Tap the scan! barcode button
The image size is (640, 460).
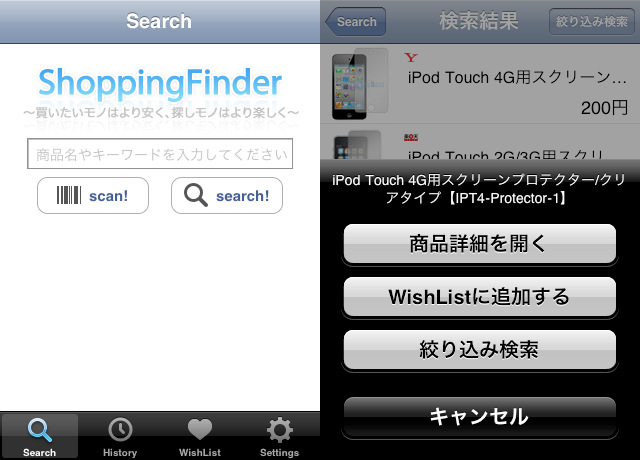pyautogui.click(x=93, y=196)
